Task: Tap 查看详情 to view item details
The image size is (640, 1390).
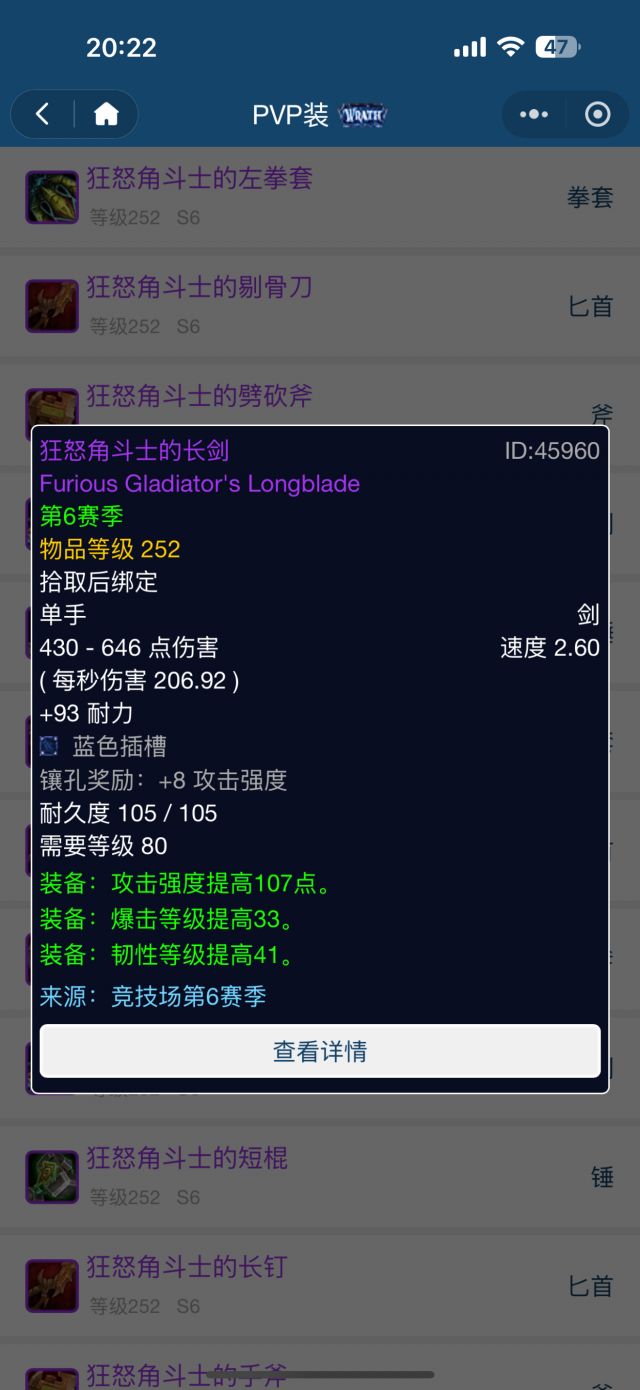Action: 320,1051
